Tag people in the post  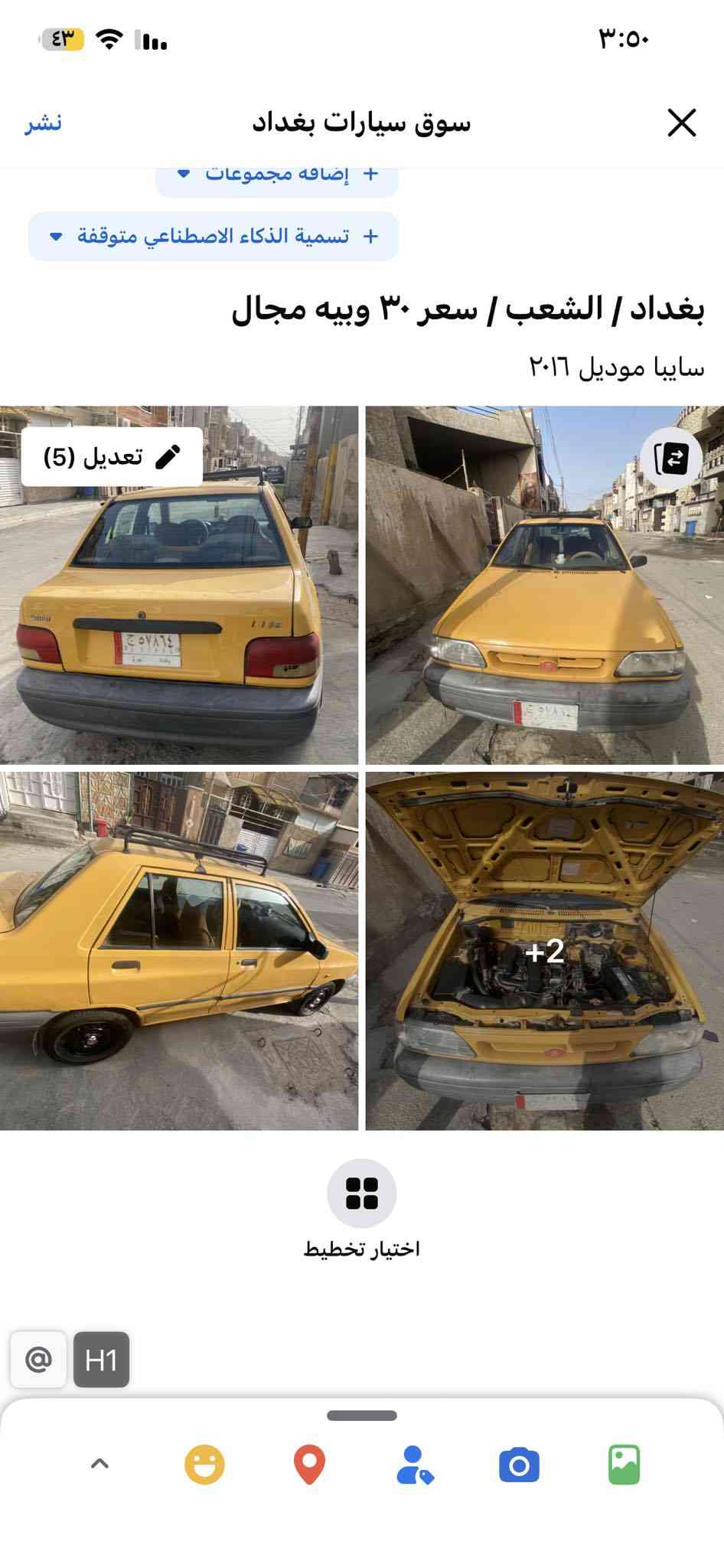415,1465
